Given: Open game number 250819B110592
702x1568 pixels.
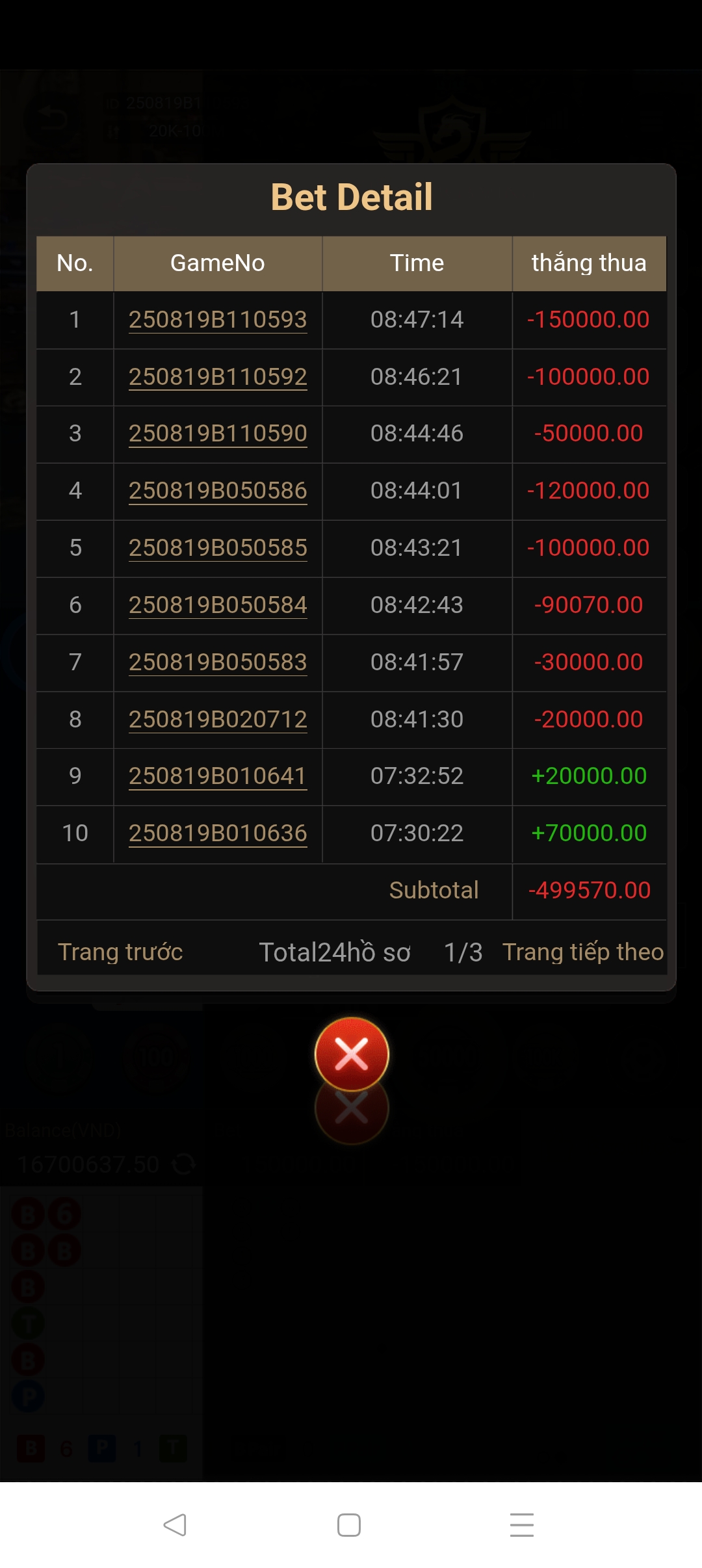Looking at the screenshot, I should click(218, 377).
